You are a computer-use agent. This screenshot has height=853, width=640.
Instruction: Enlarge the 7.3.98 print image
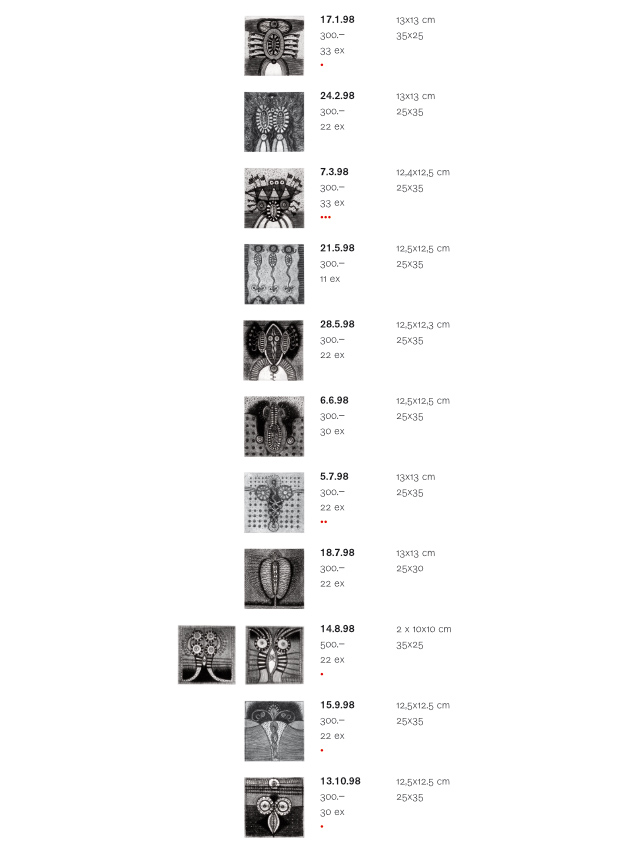[274, 198]
